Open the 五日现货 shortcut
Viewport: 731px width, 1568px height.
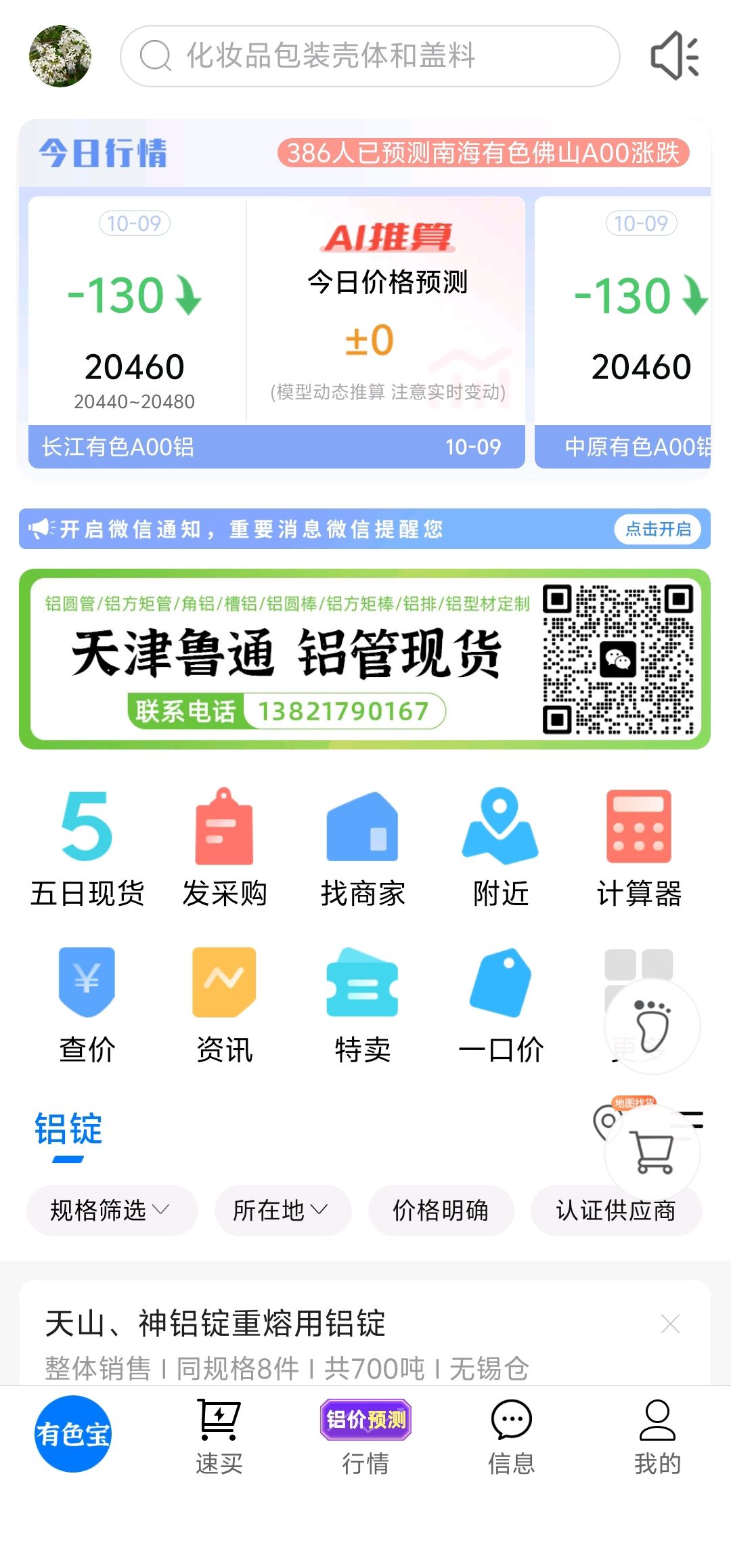(x=87, y=849)
